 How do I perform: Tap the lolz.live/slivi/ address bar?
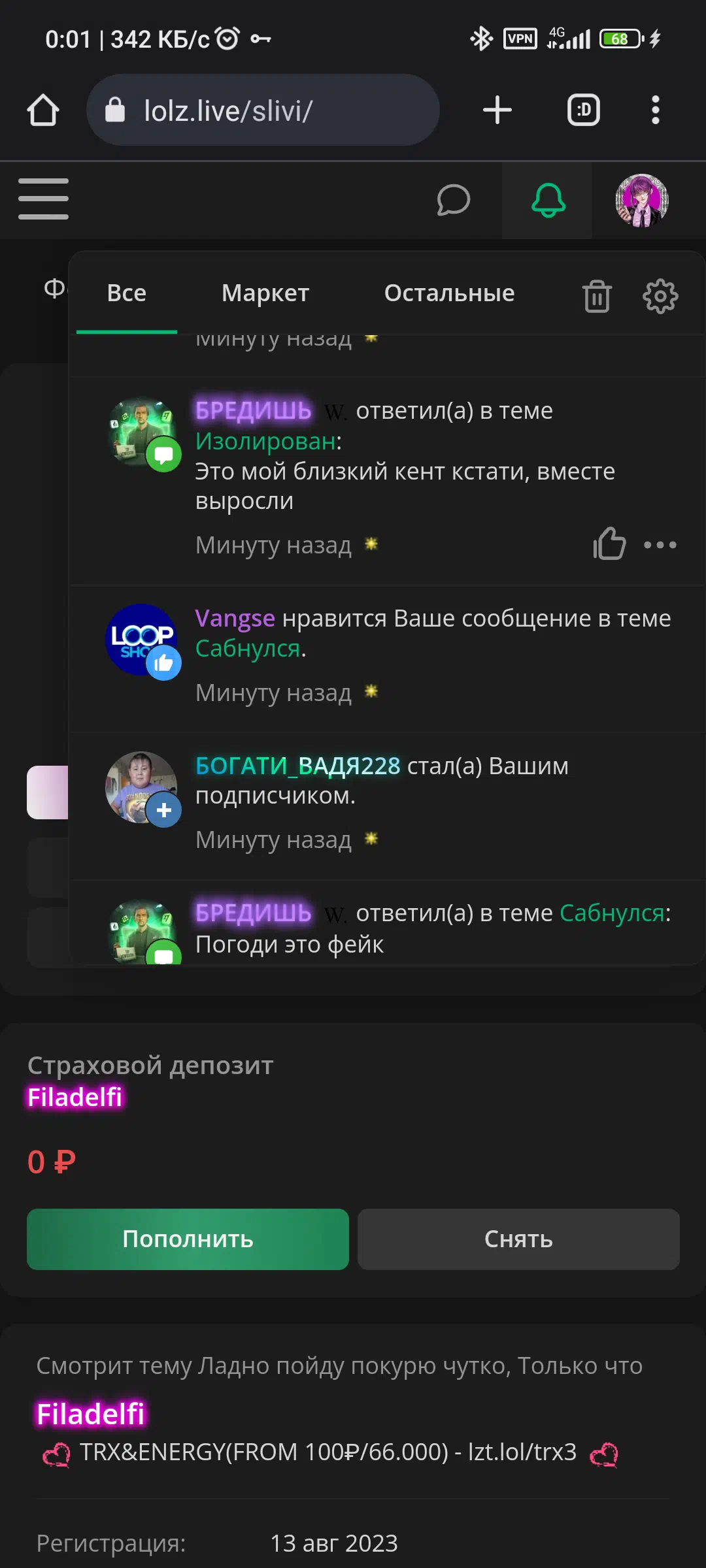pos(263,110)
